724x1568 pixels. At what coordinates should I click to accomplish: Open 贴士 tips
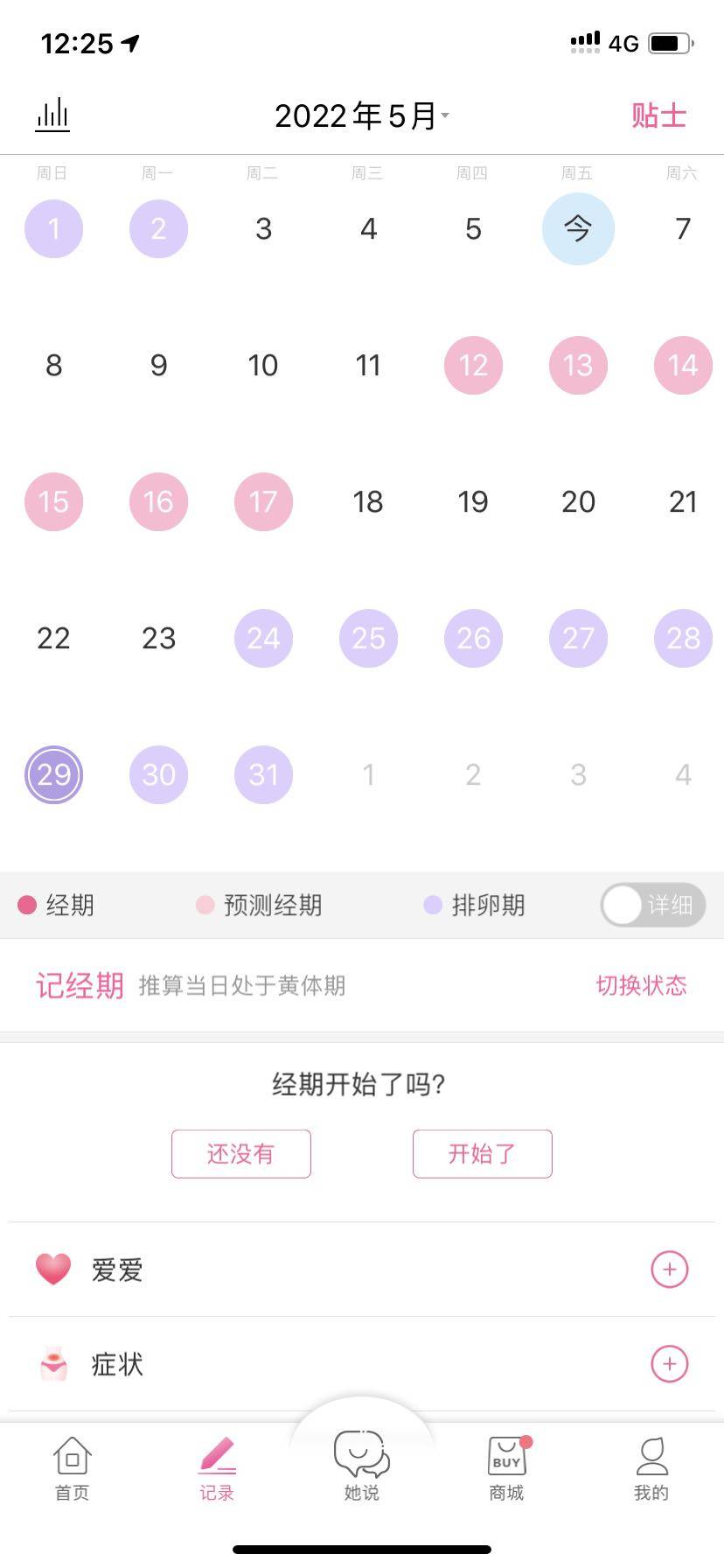pos(658,115)
